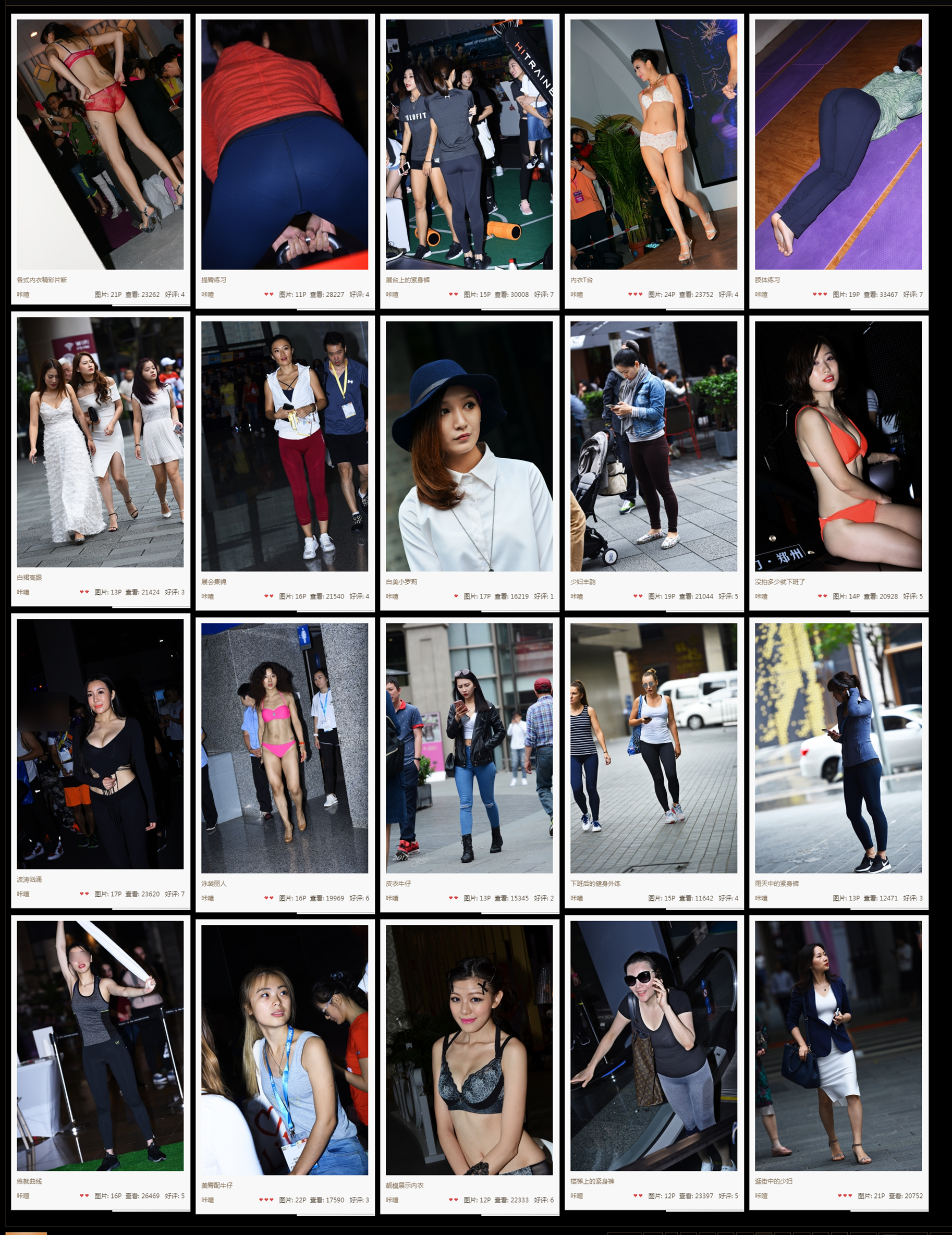The width and height of the screenshot is (952, 1235).
Task: Select the 下班后的健身外练 album
Action: coord(653,748)
